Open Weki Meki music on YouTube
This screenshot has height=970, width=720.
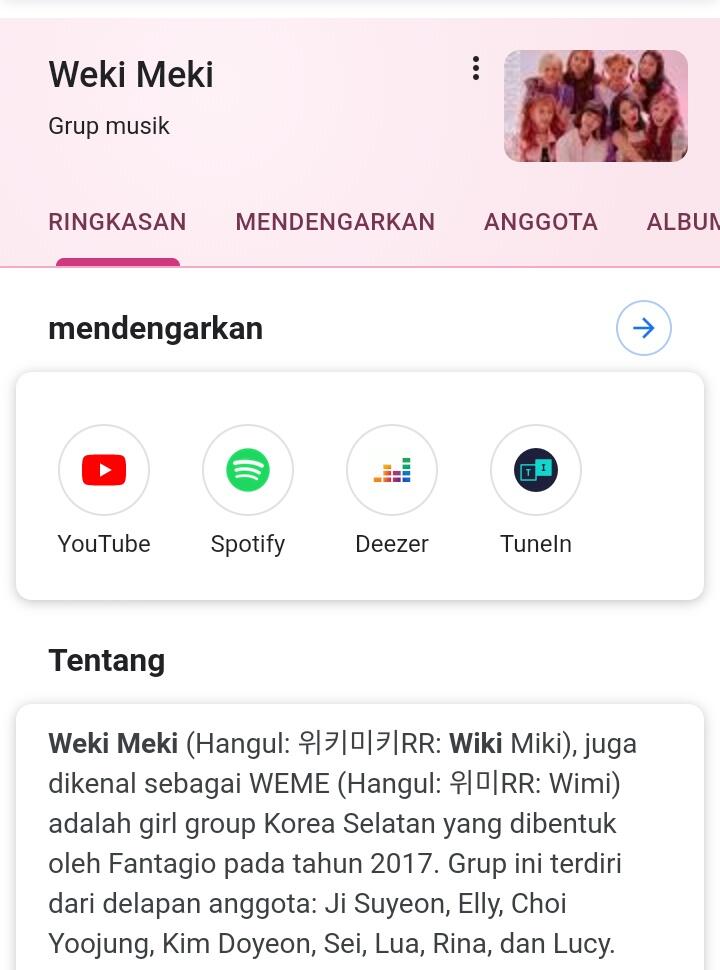tap(104, 470)
